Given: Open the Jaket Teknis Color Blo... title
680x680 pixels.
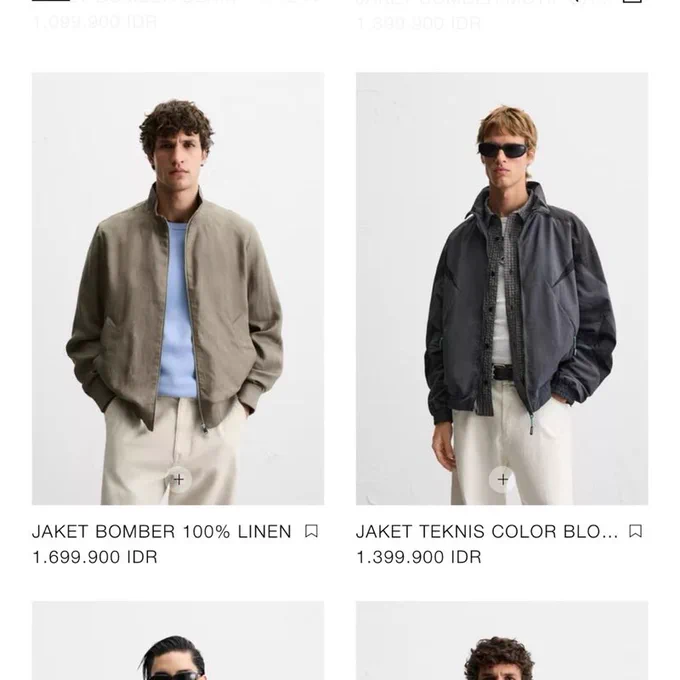Looking at the screenshot, I should pyautogui.click(x=486, y=531).
